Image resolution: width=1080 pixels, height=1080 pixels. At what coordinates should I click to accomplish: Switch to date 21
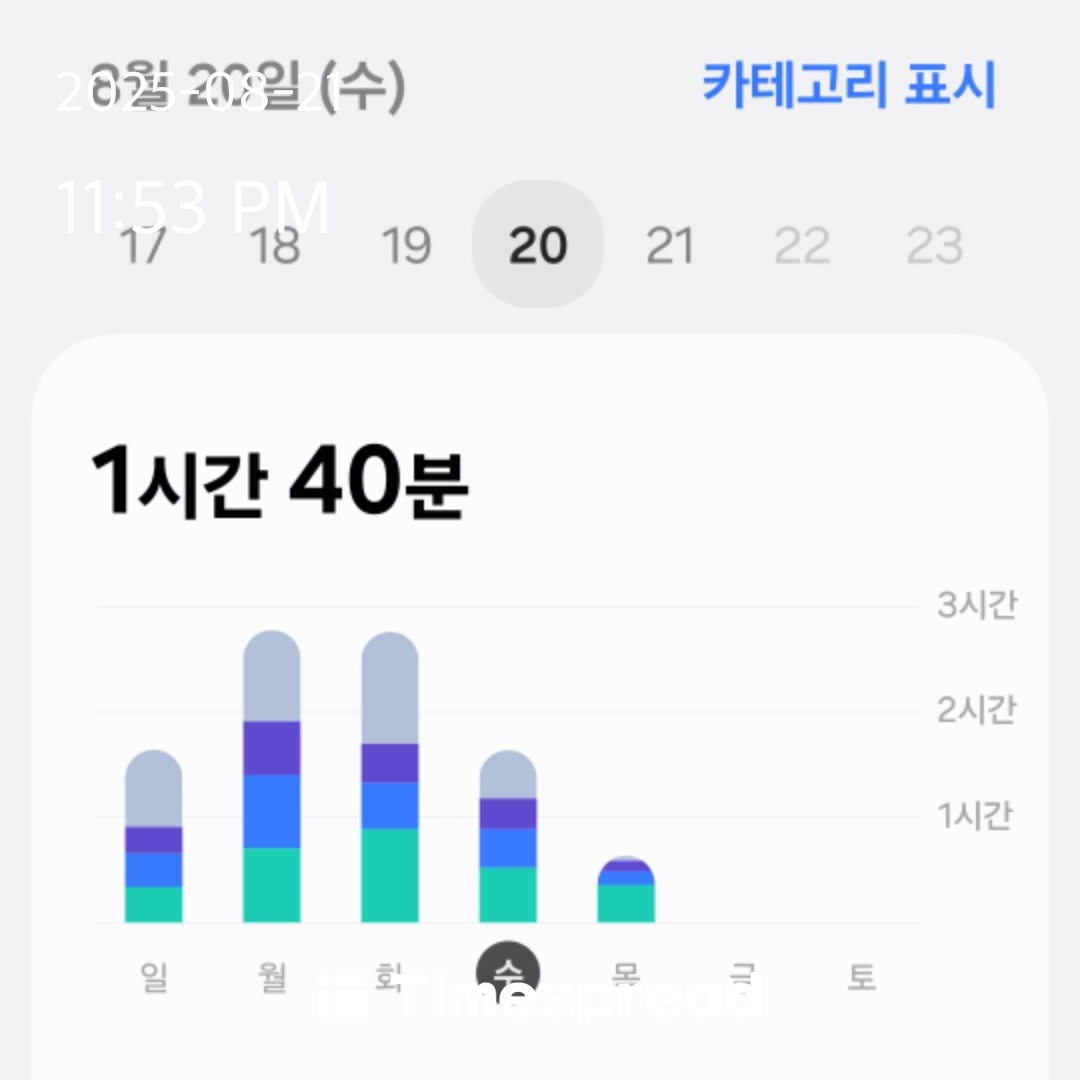pos(669,245)
